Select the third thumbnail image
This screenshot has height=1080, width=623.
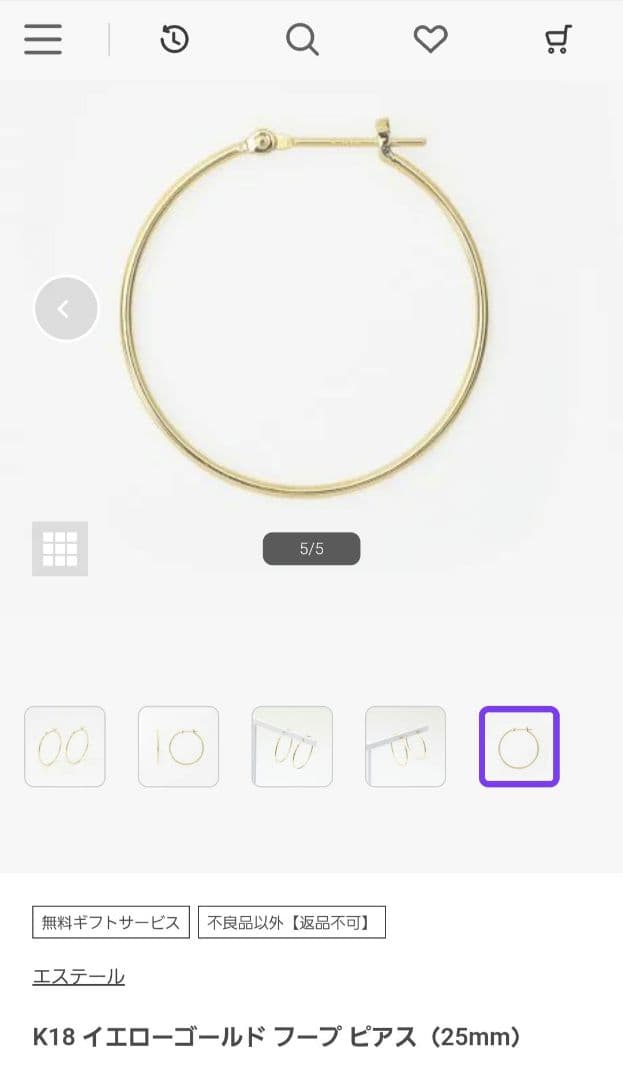292,746
